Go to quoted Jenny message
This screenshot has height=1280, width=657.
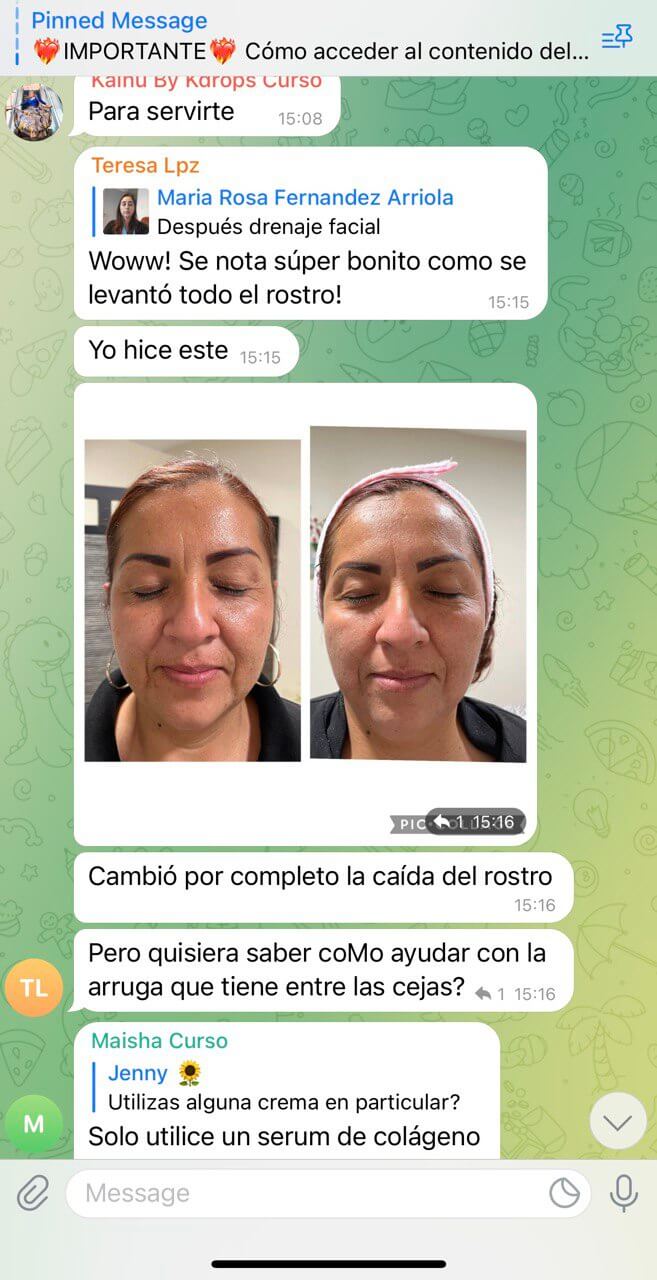point(285,1088)
